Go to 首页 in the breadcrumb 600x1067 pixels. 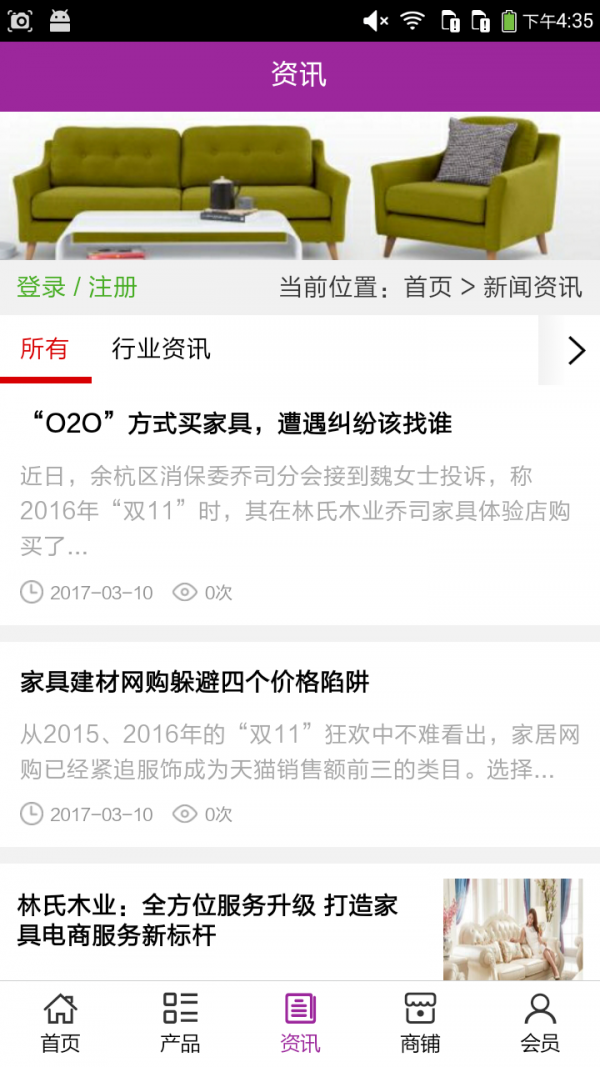tap(428, 288)
